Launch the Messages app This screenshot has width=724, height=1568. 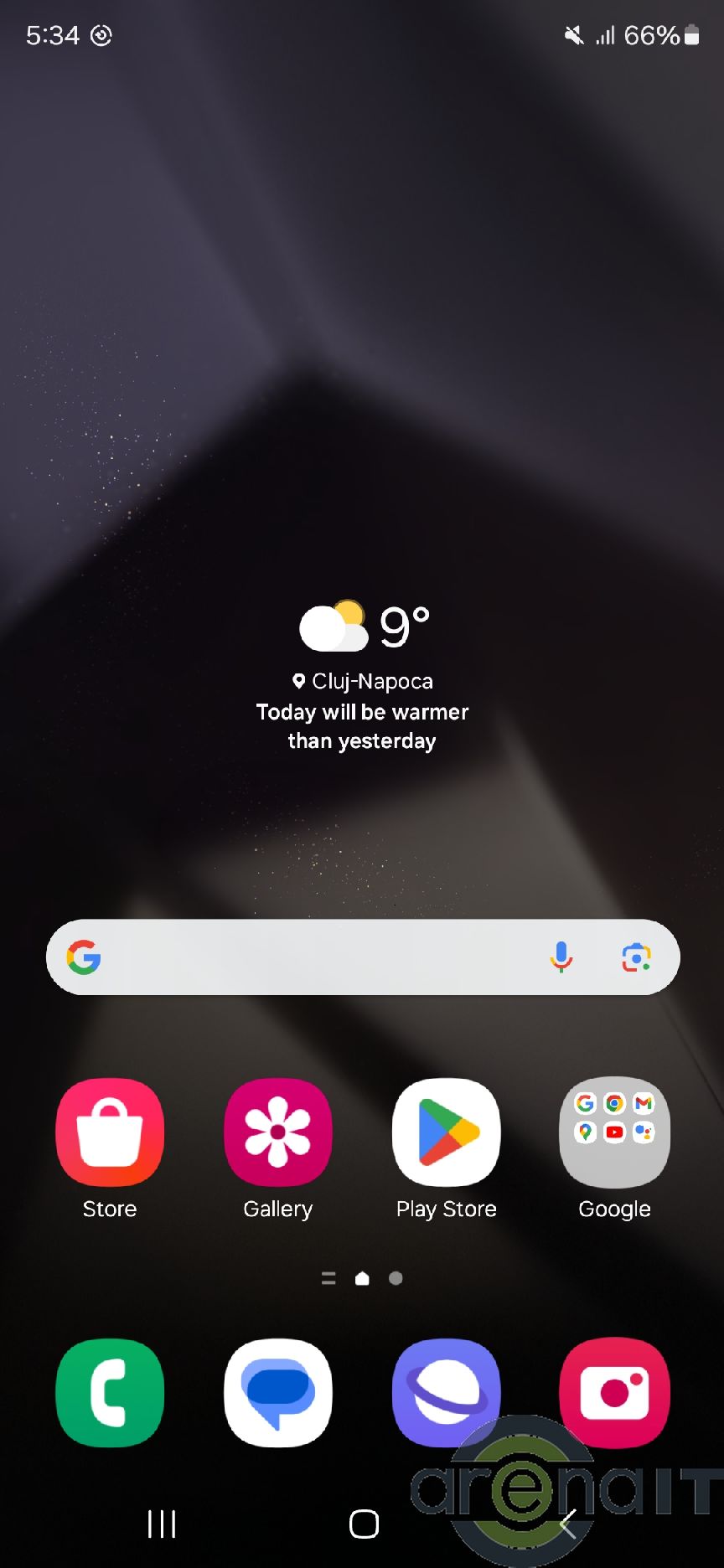point(277,1392)
